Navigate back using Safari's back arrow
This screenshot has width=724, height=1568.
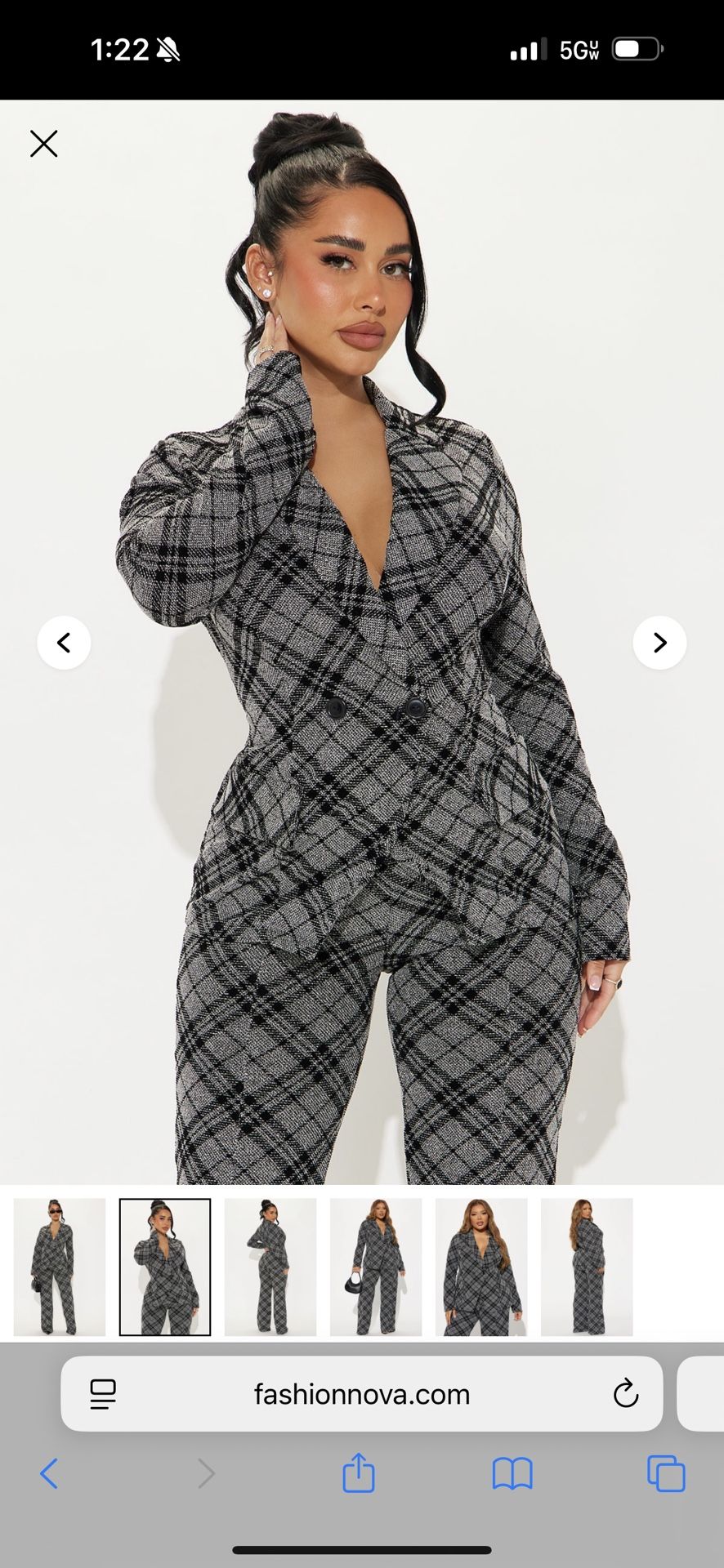[50, 1474]
